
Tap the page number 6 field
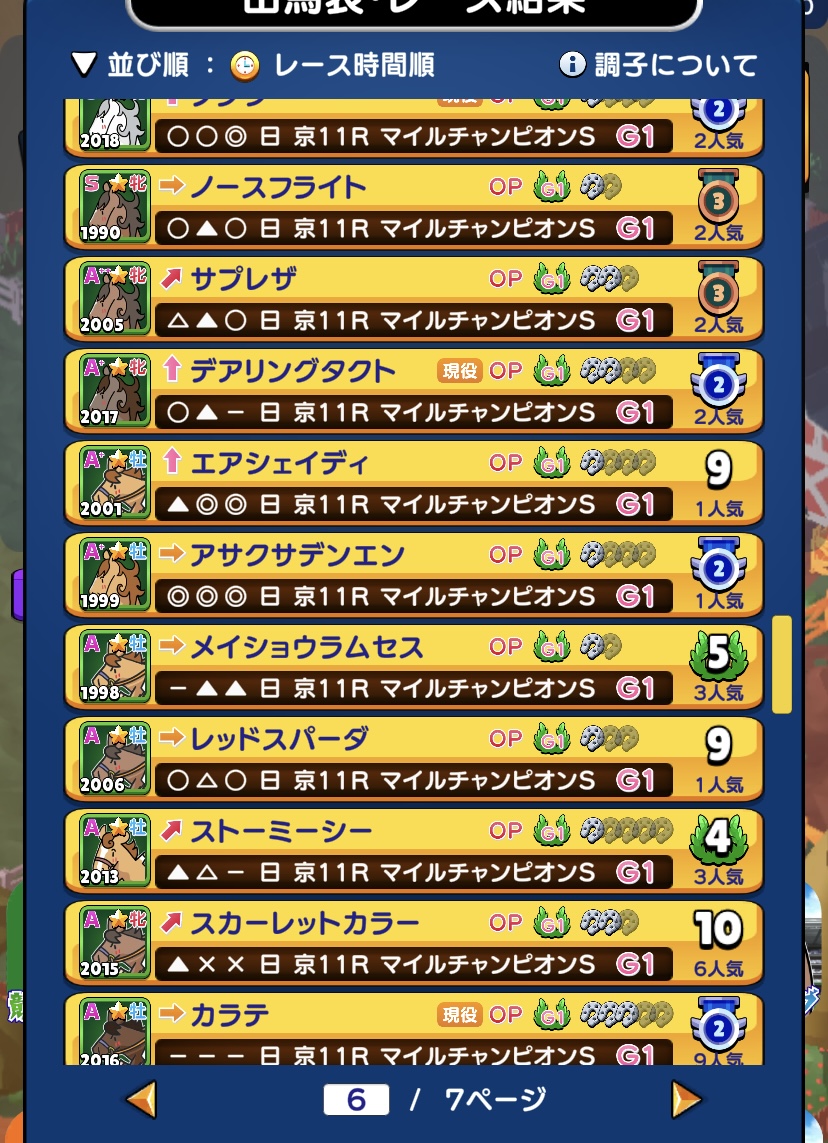click(x=357, y=1100)
